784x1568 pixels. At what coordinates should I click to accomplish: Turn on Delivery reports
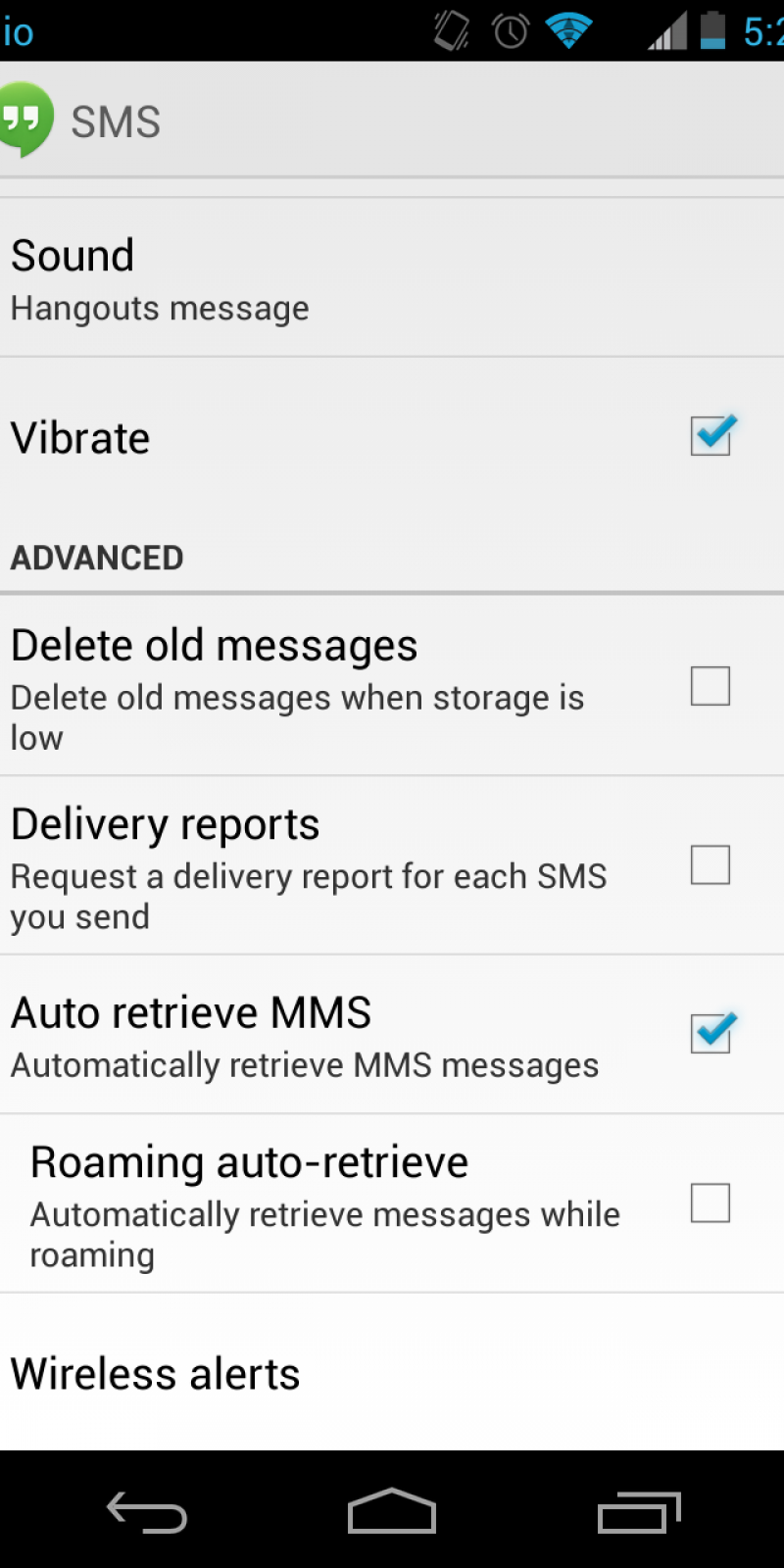(x=710, y=865)
